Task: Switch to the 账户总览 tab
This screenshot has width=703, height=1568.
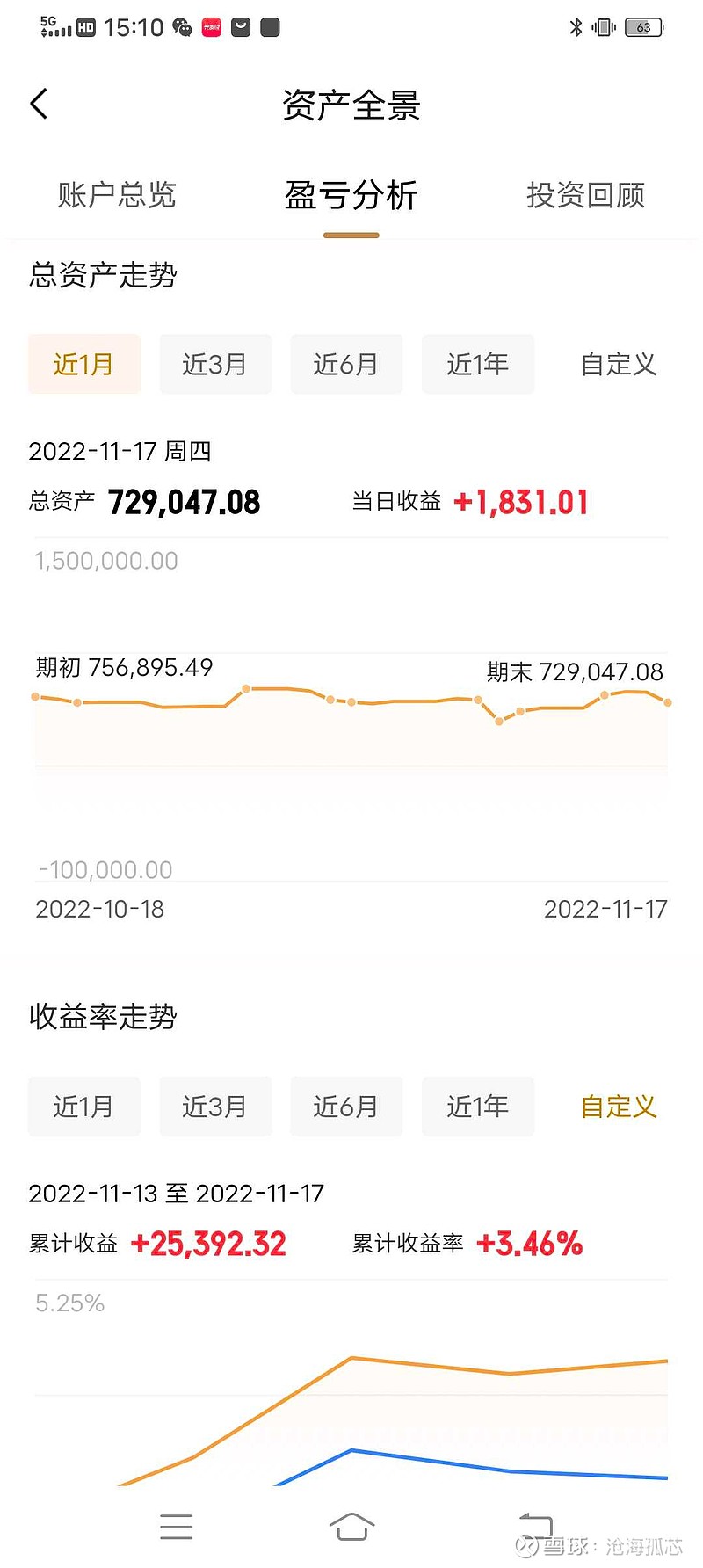Action: pos(117,195)
